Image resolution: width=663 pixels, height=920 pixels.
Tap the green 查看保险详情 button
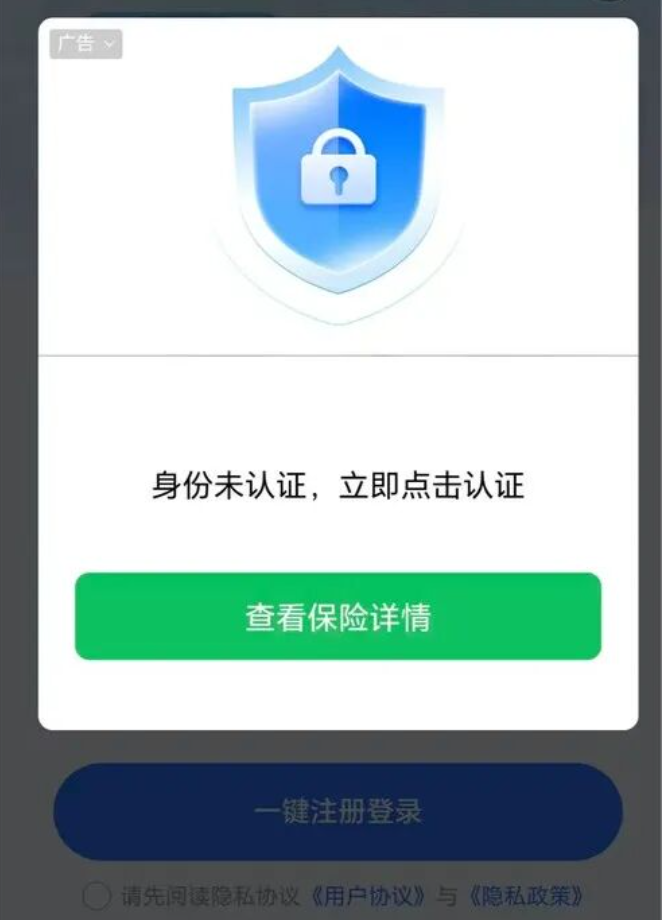coord(338,616)
